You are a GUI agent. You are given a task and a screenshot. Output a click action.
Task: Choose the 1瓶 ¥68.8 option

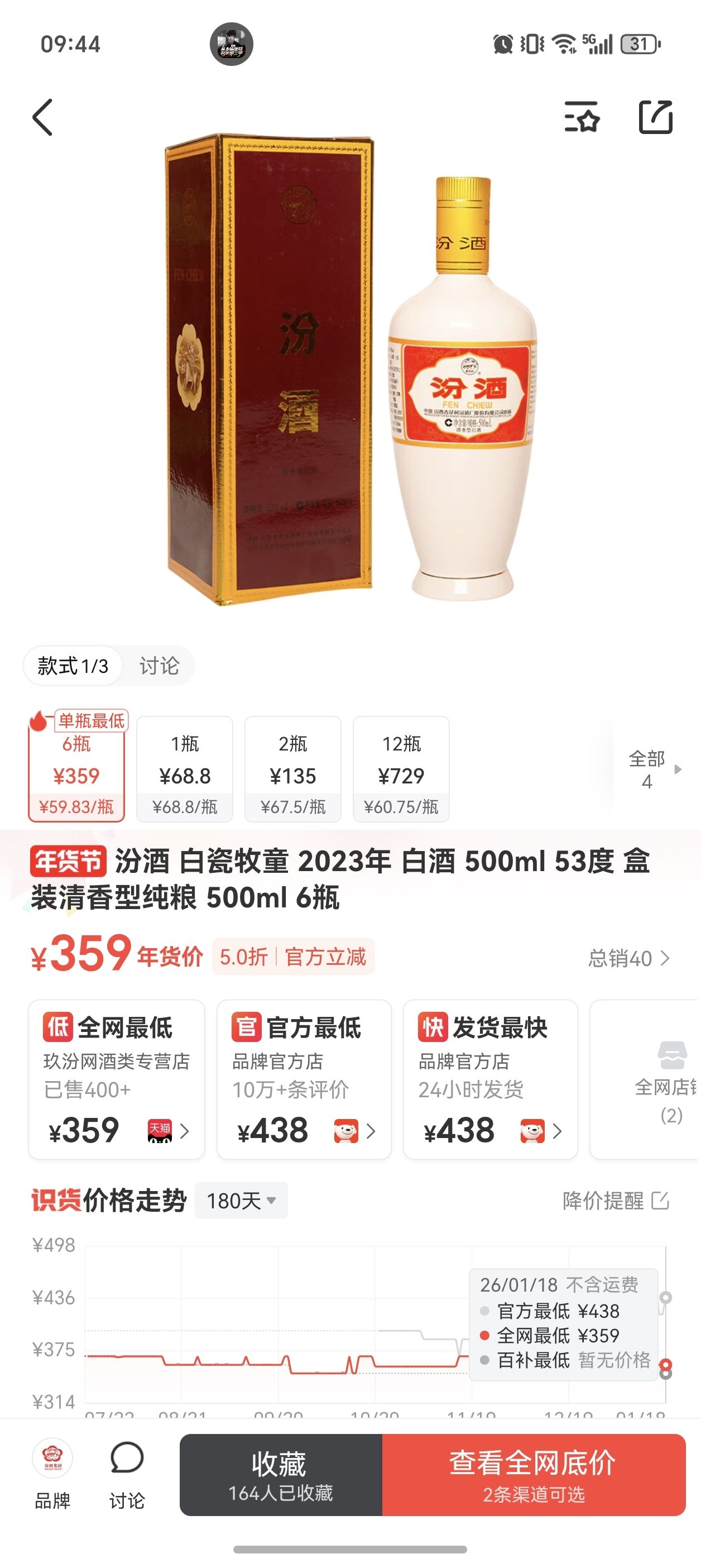click(185, 770)
